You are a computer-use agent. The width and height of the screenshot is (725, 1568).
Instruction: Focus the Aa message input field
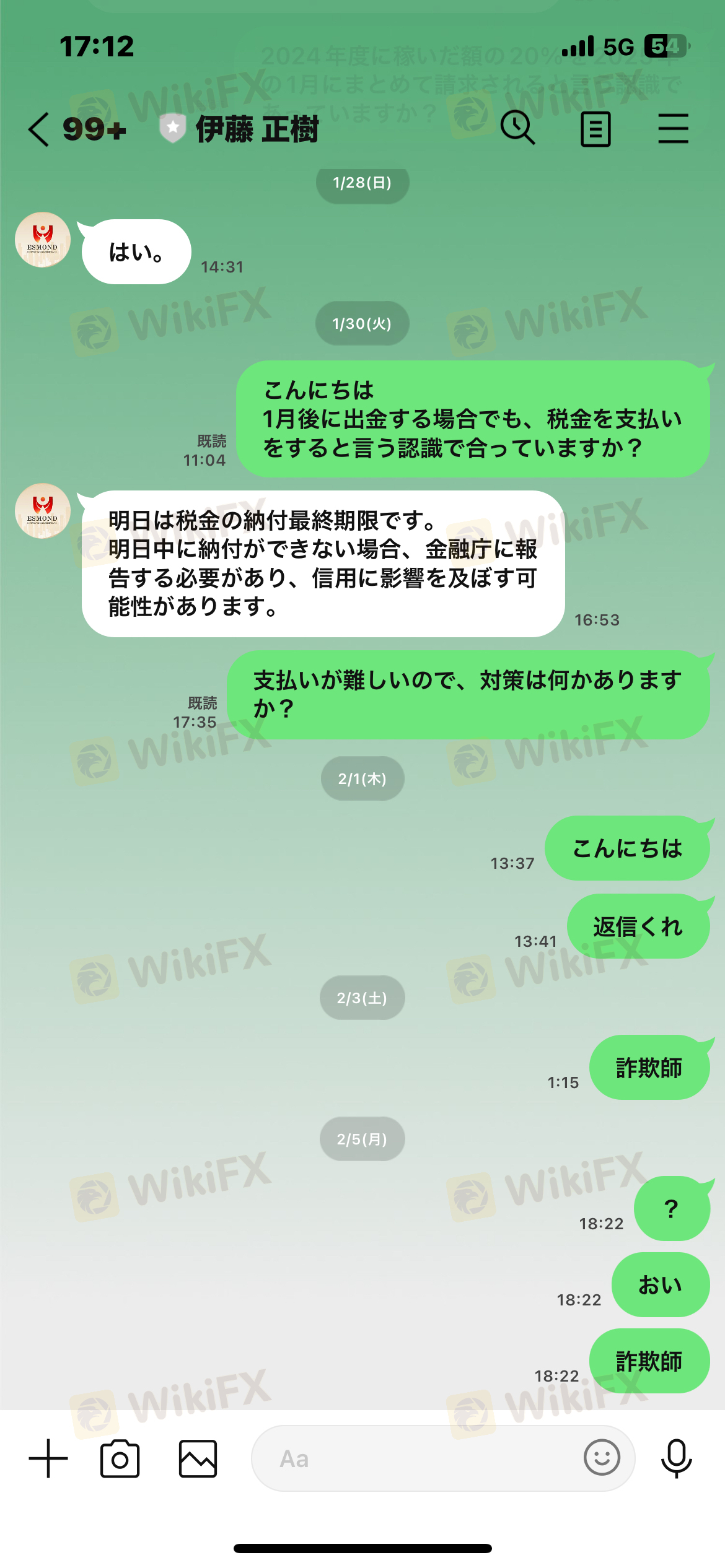coord(415,1458)
